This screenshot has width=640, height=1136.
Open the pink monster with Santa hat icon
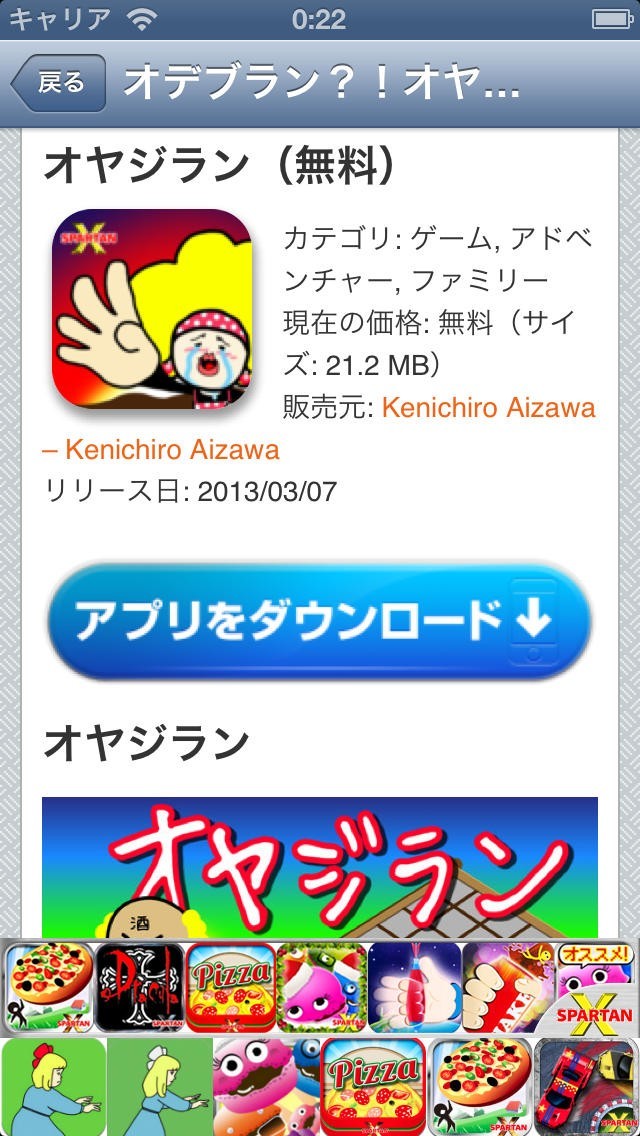click(321, 987)
